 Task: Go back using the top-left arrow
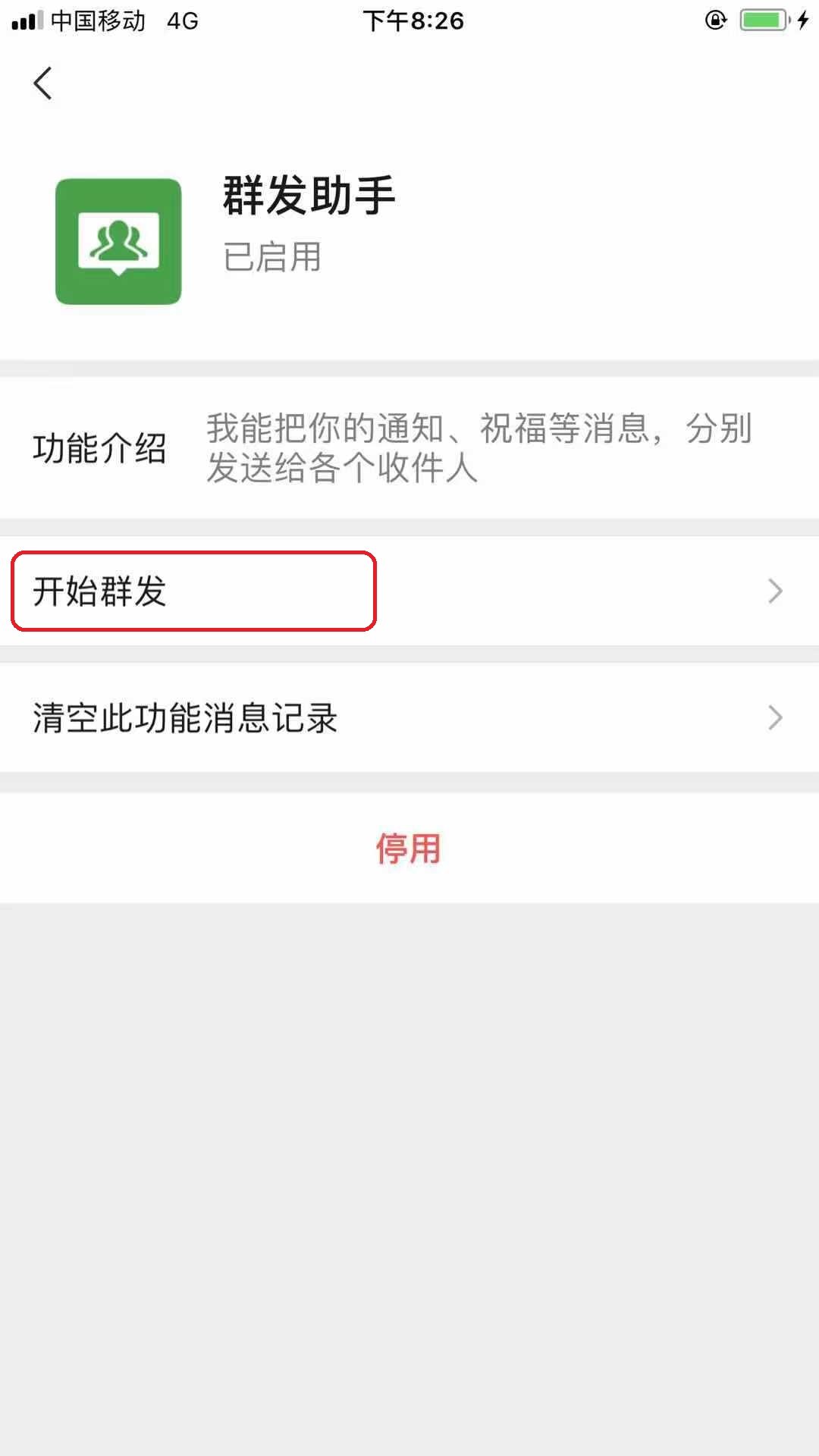point(43,83)
